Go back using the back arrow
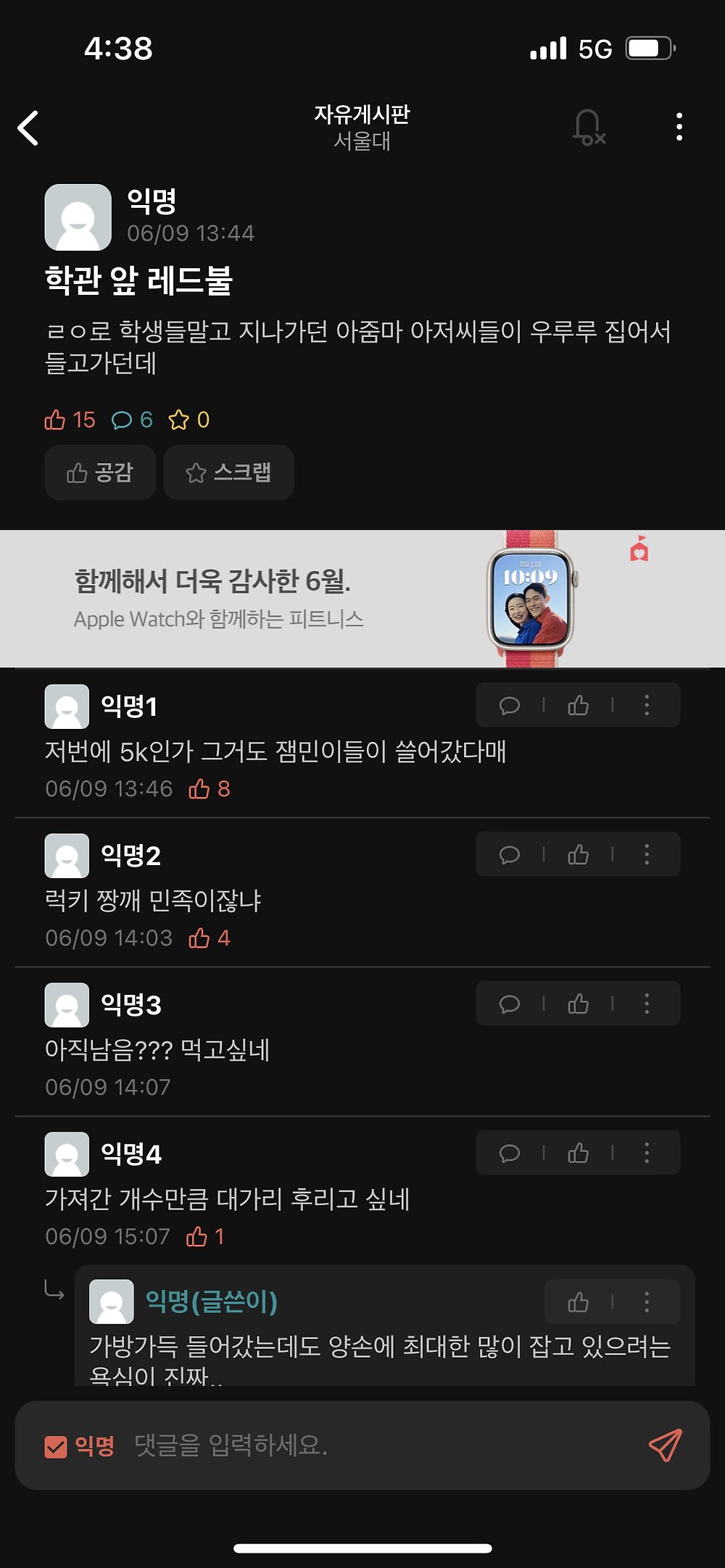Image resolution: width=725 pixels, height=1568 pixels. tap(29, 128)
